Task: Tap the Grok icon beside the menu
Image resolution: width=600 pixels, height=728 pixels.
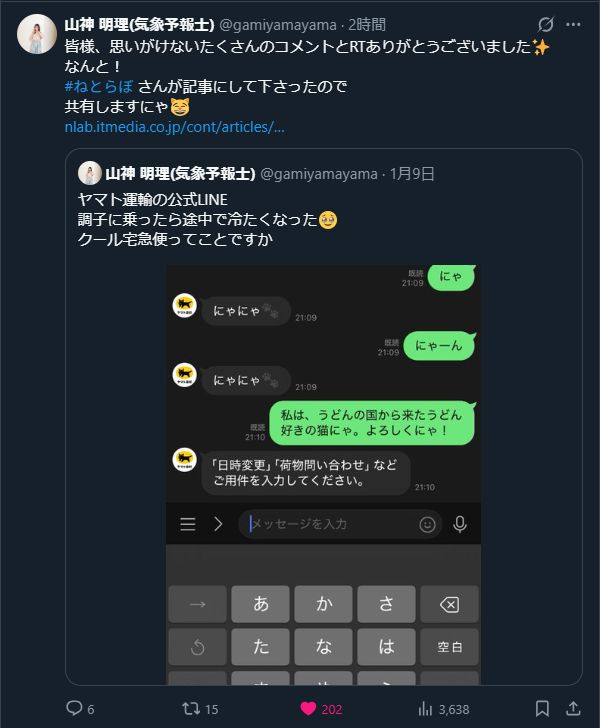Action: [546, 24]
